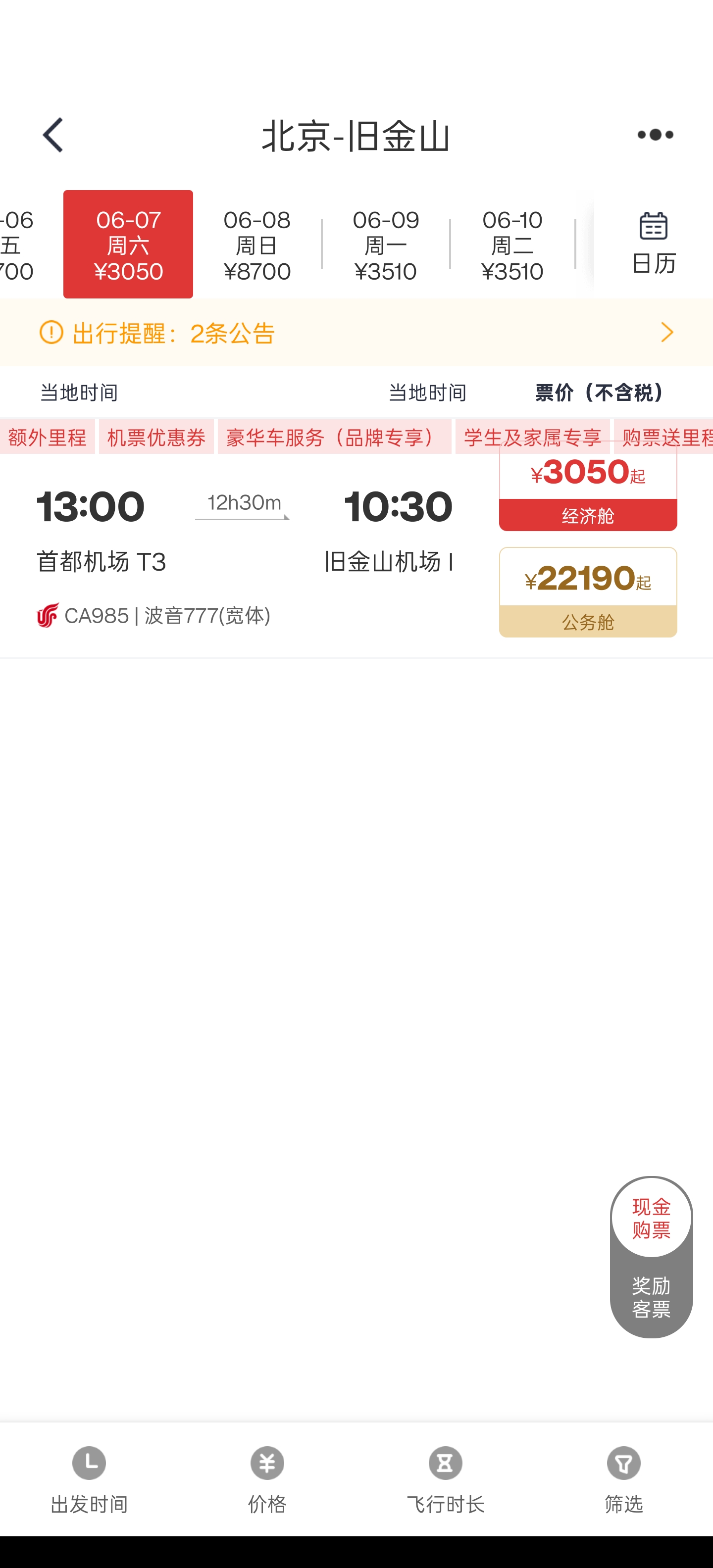Tap the 机票优惠券 coupon tag
The width and height of the screenshot is (713, 1568).
(x=156, y=437)
